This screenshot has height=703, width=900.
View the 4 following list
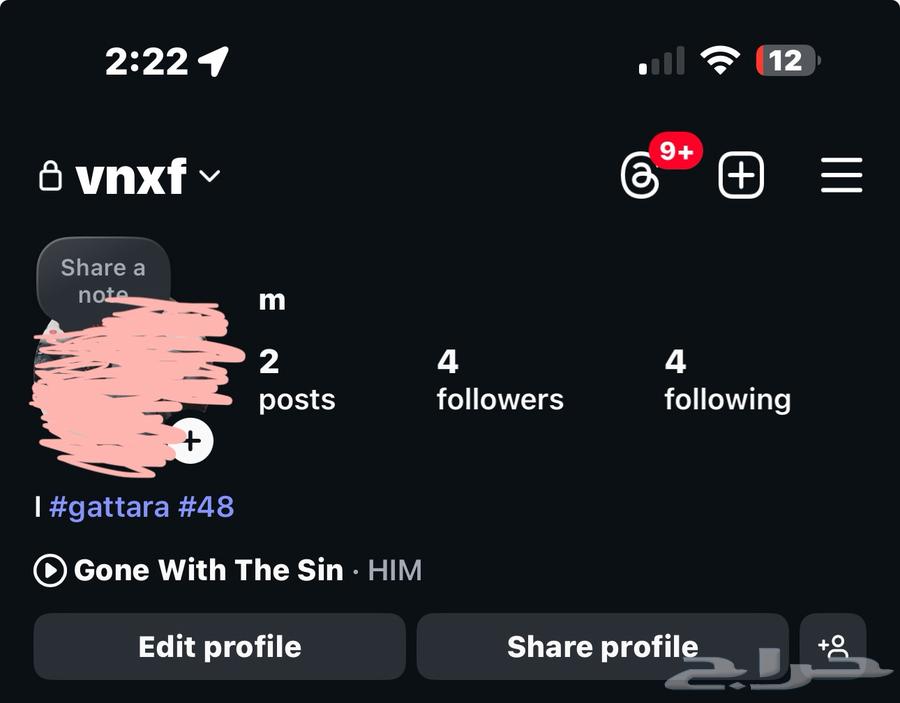pos(727,380)
